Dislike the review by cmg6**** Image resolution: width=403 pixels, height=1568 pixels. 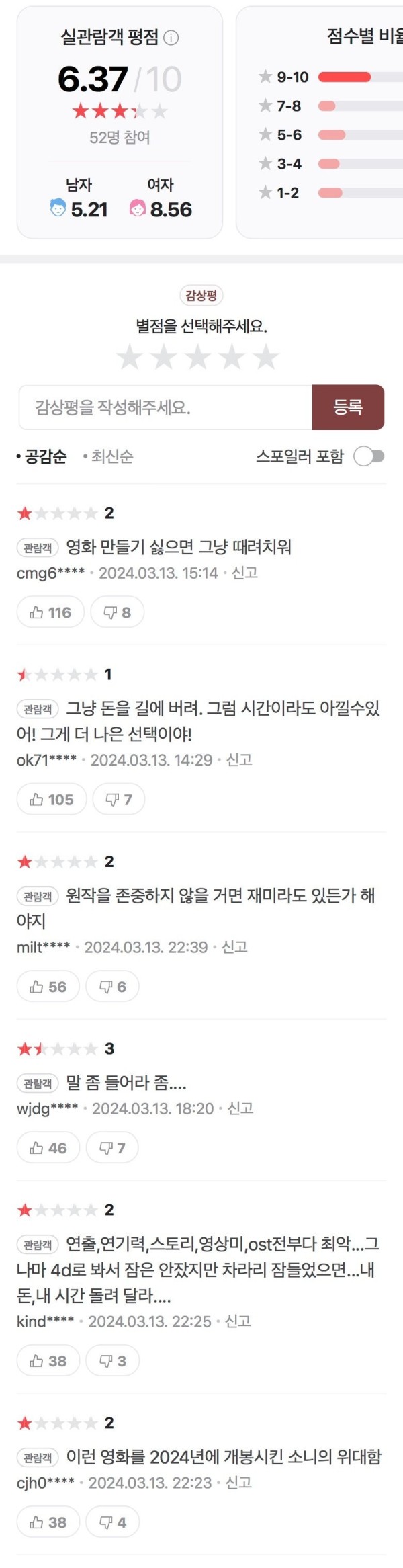[x=117, y=612]
